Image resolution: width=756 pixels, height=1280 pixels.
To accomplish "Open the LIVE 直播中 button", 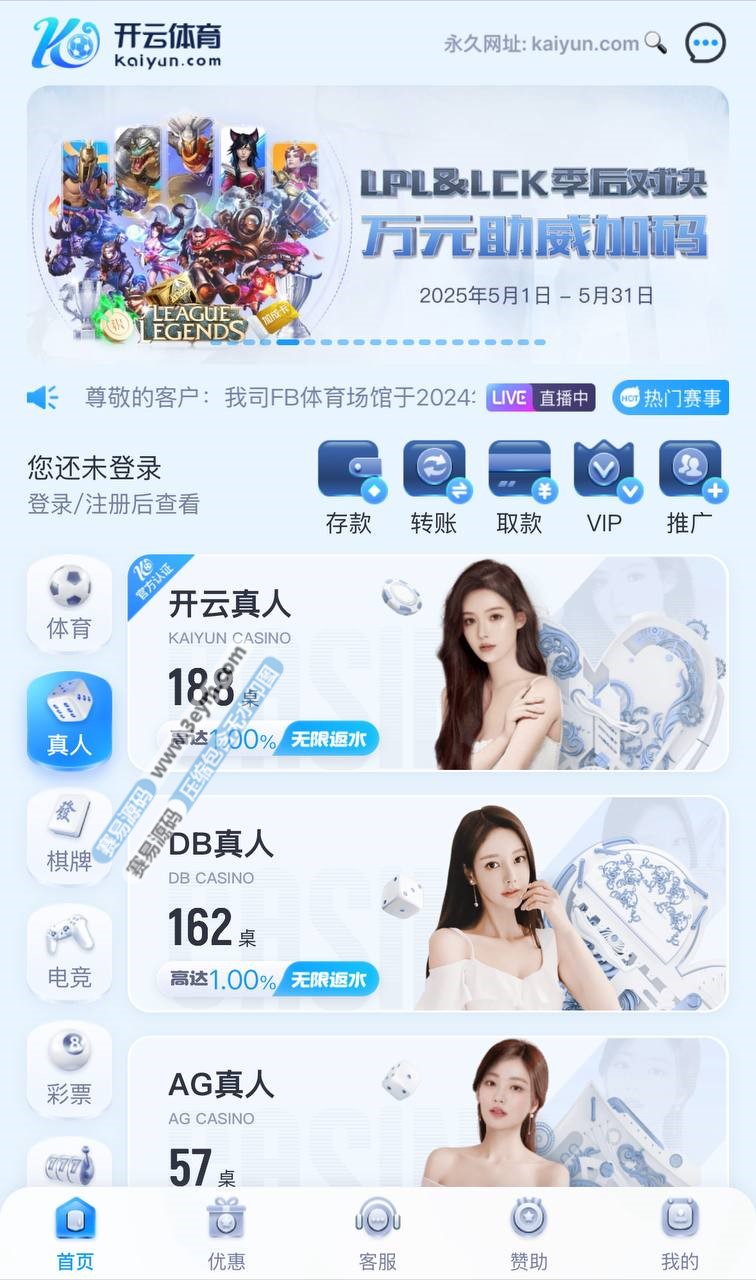I will (x=541, y=397).
